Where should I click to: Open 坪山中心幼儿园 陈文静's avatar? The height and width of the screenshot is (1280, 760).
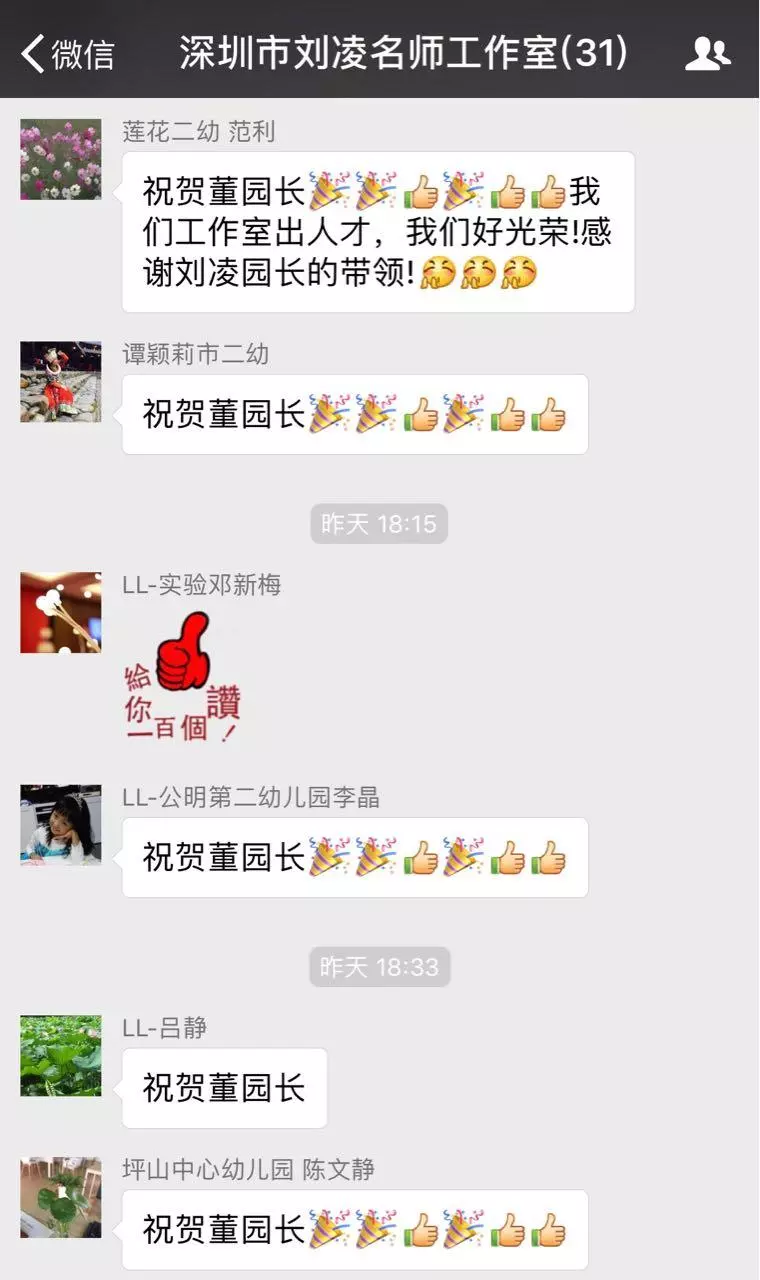coord(61,1198)
